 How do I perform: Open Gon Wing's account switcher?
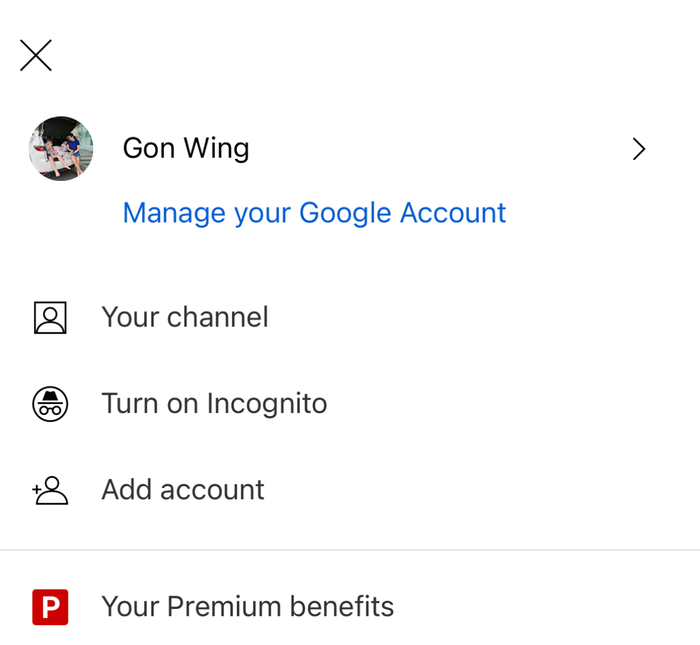tap(639, 149)
